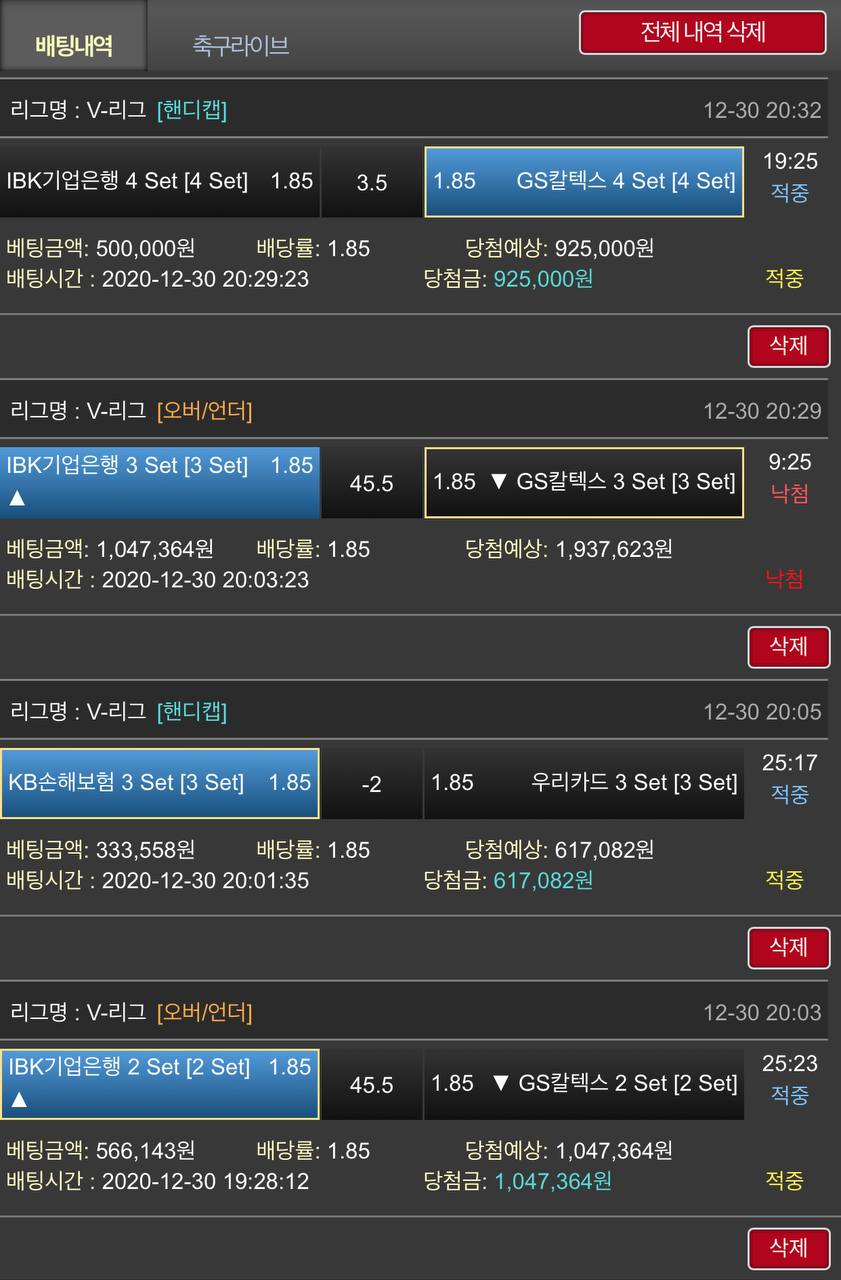Screen dimensions: 841x1280
Task: Switch to the 배팅내역 tab
Action: click(73, 44)
